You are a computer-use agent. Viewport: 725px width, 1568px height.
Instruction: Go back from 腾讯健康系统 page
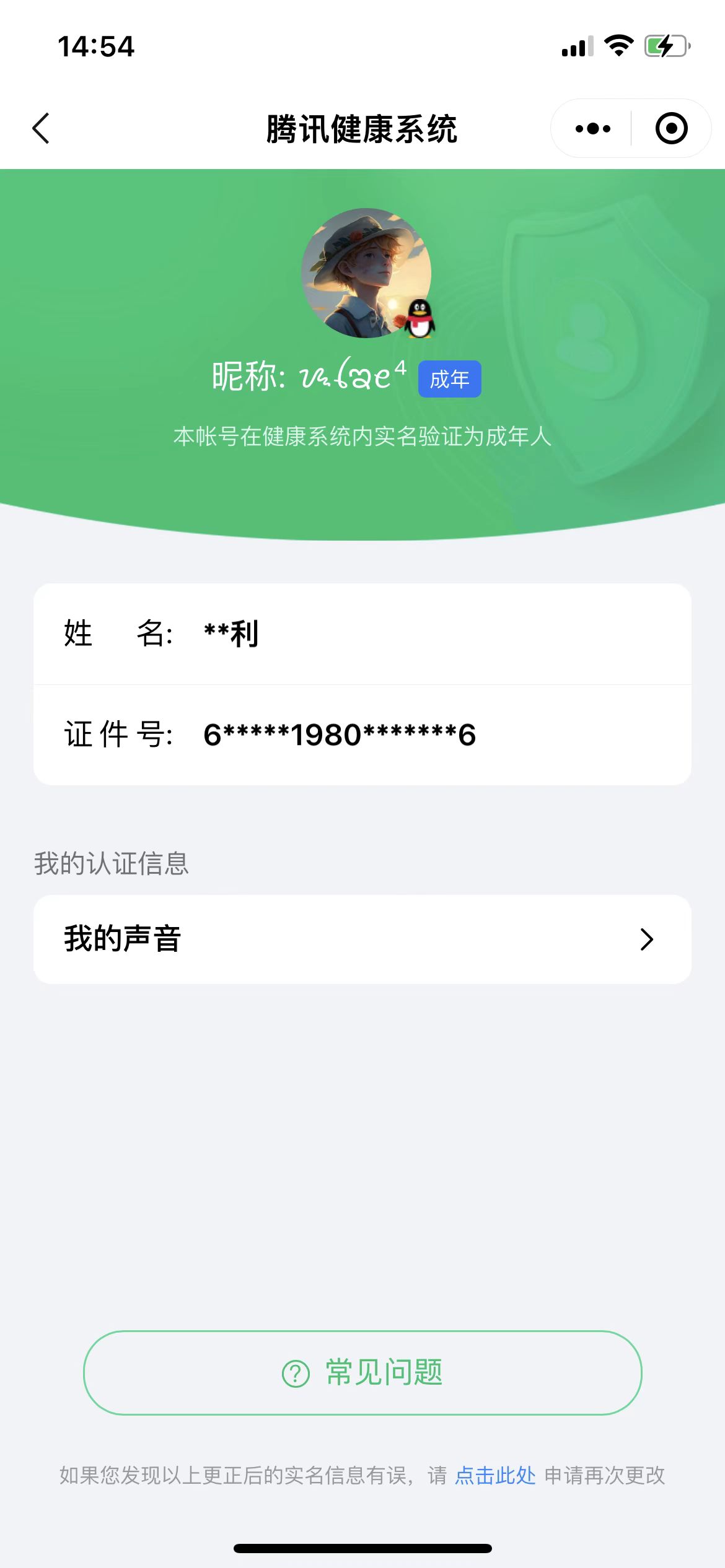point(41,129)
